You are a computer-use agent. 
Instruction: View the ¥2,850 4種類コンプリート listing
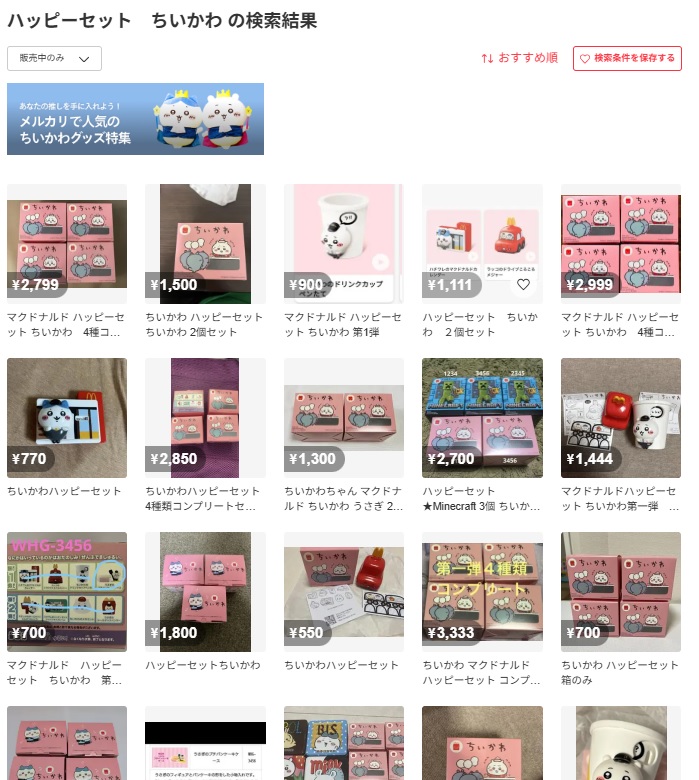click(205, 418)
